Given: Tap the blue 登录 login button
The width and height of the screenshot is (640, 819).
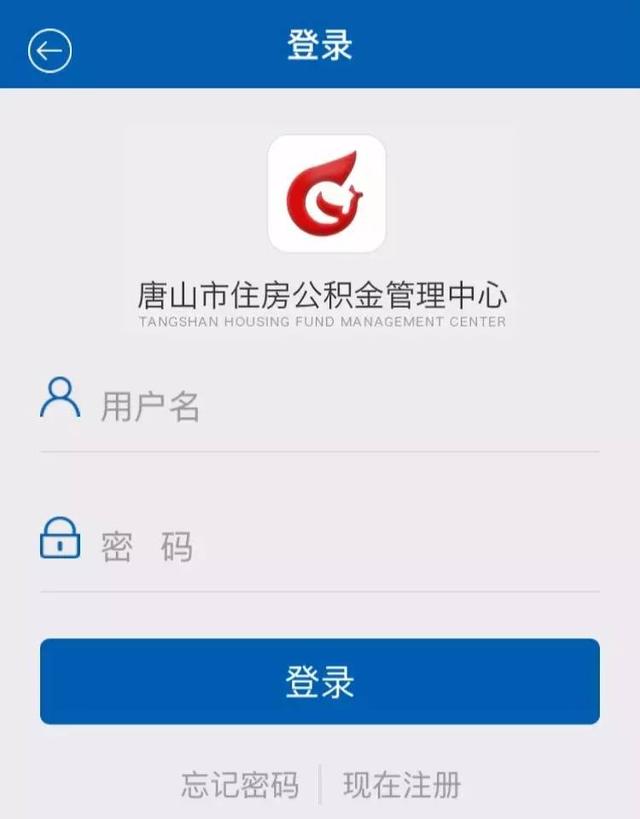Looking at the screenshot, I should click(x=320, y=682).
